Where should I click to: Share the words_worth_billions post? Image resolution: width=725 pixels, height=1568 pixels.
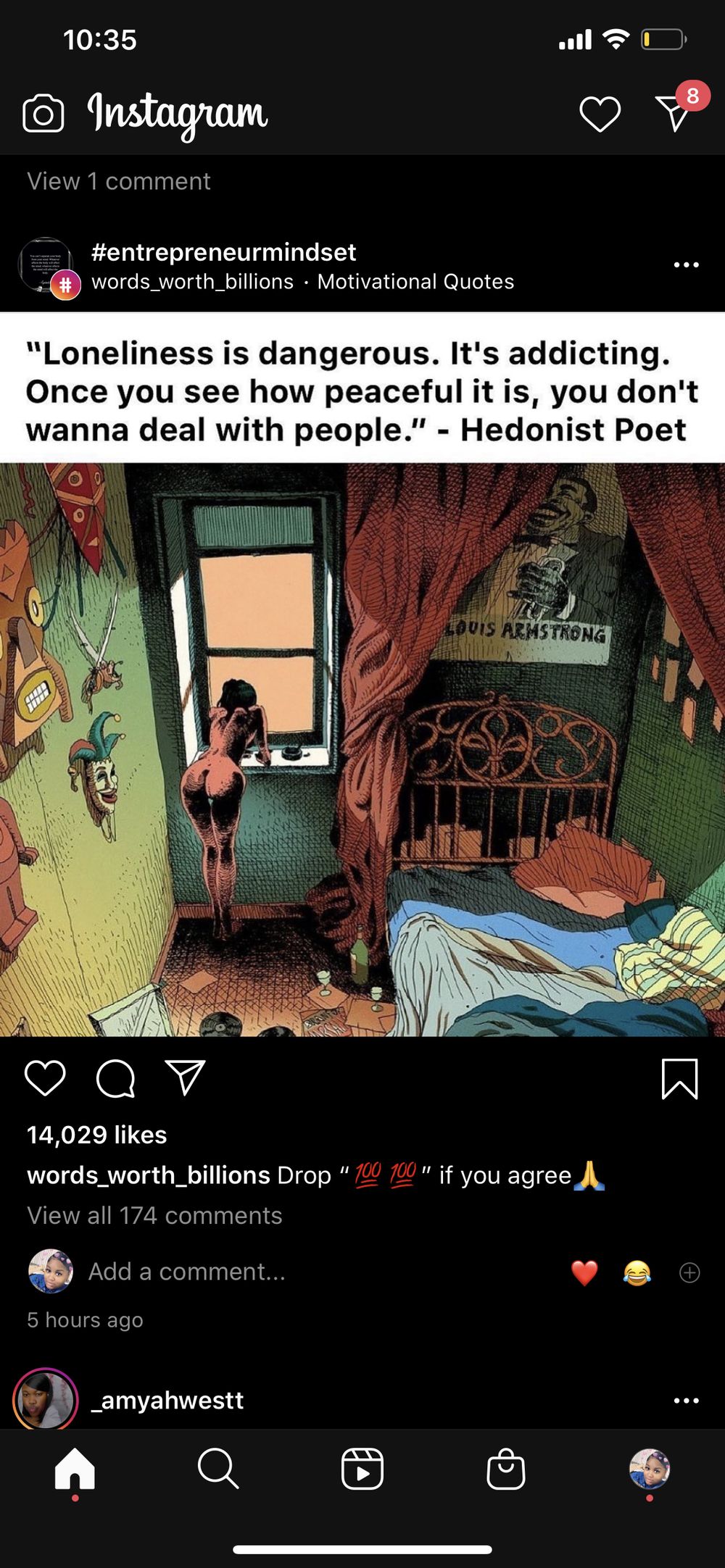186,1077
